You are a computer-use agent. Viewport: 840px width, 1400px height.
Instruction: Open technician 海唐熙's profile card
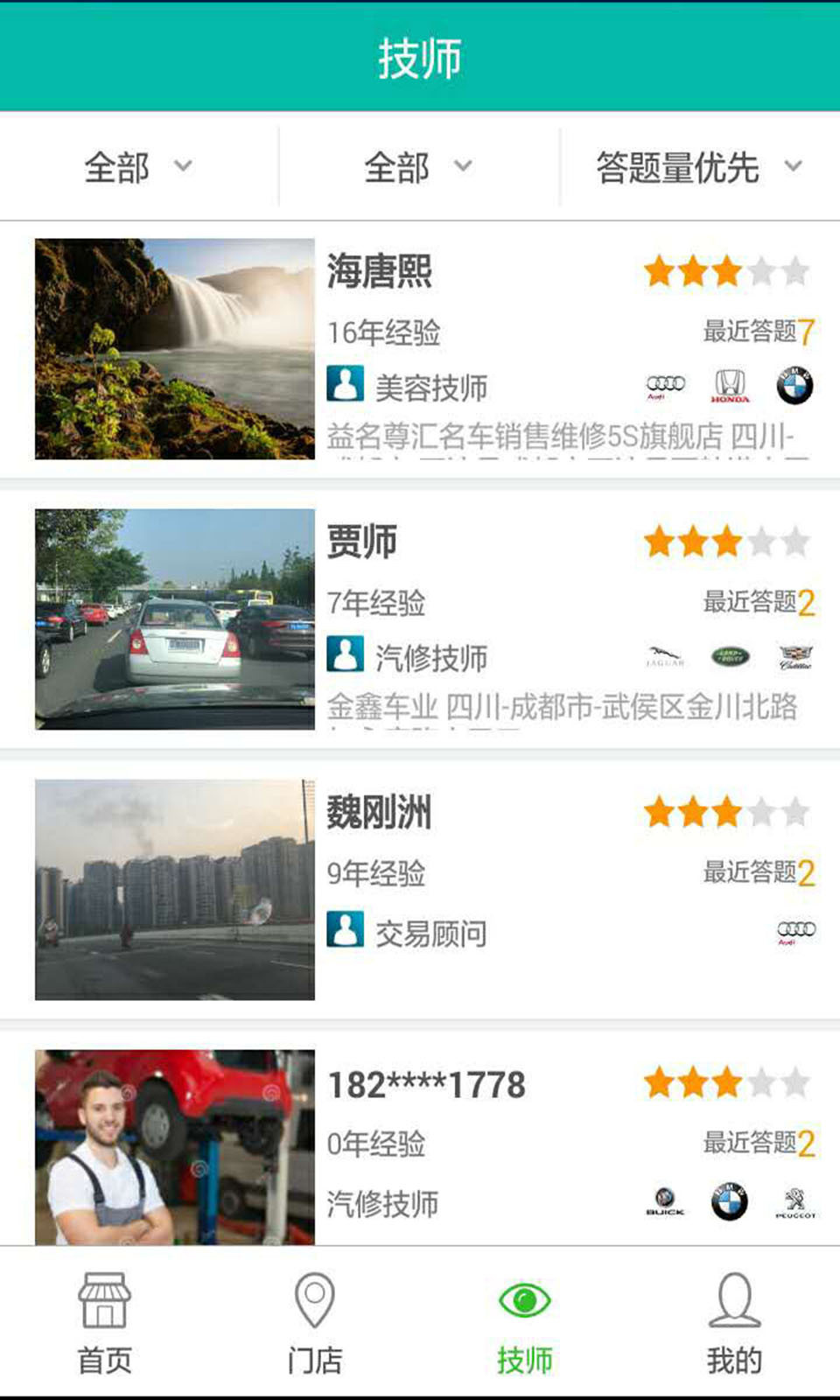pyautogui.click(x=420, y=349)
